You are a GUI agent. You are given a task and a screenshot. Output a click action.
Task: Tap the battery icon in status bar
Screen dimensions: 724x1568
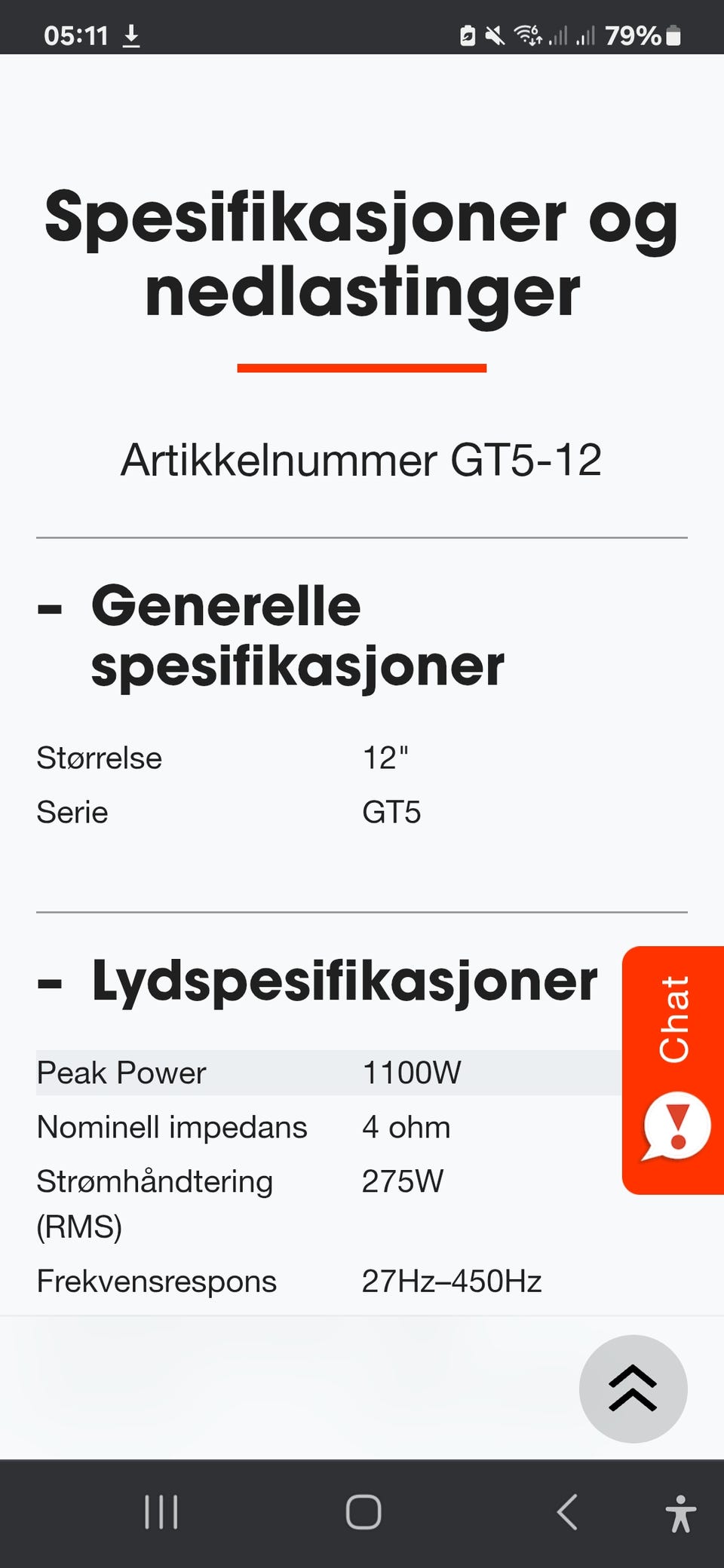point(673,34)
